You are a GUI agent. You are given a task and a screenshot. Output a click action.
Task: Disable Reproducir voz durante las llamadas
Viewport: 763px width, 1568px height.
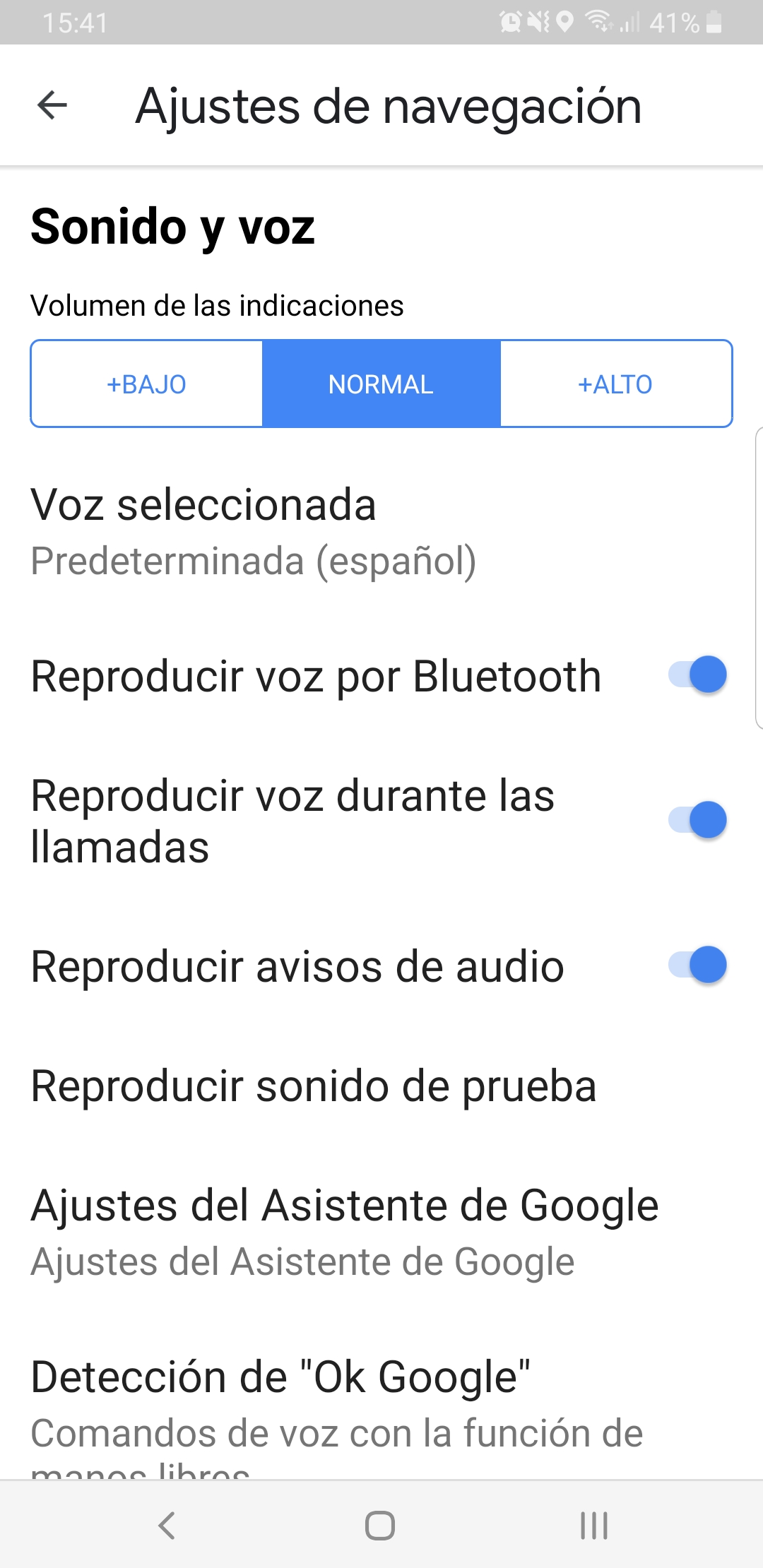point(697,821)
